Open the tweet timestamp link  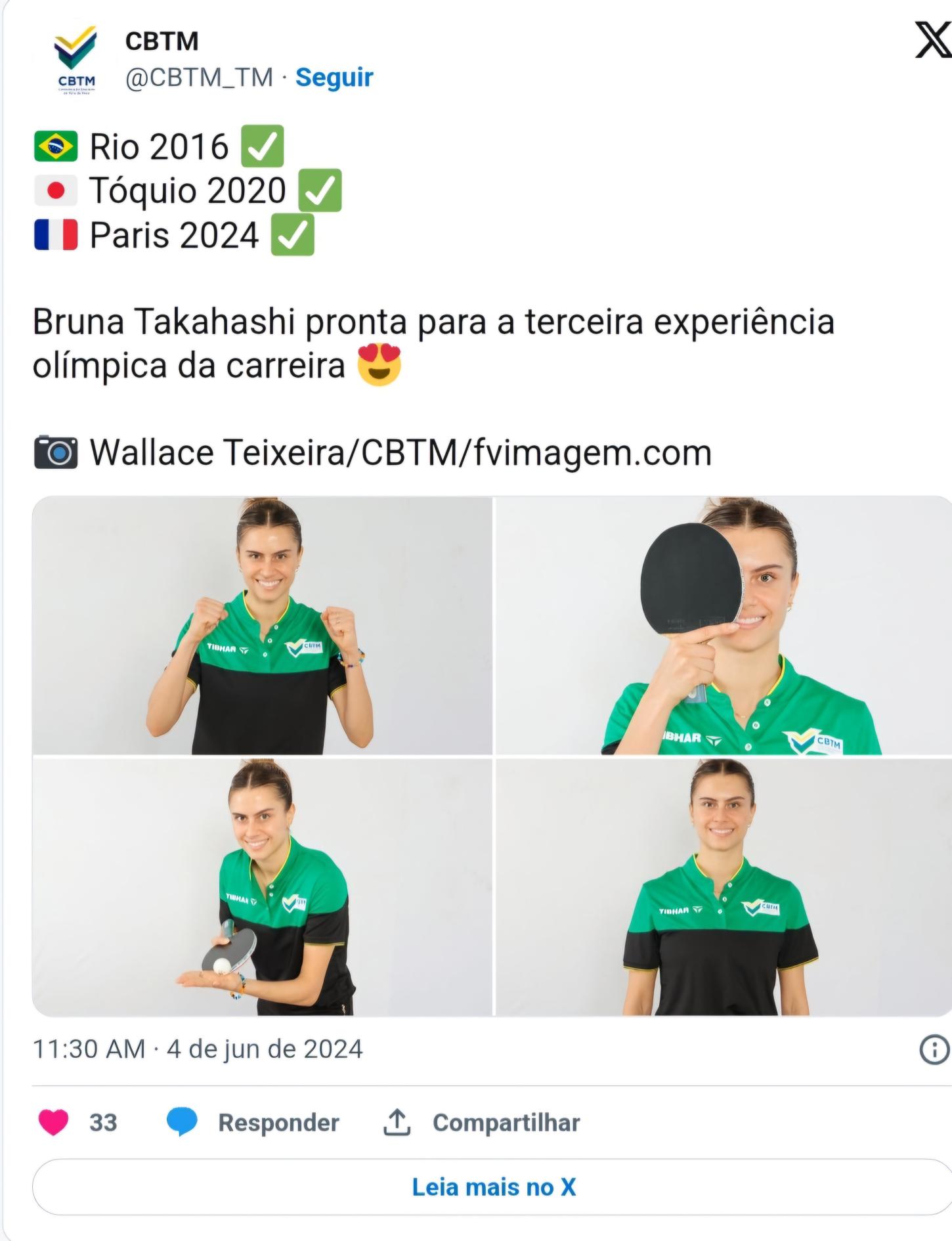coord(198,1049)
